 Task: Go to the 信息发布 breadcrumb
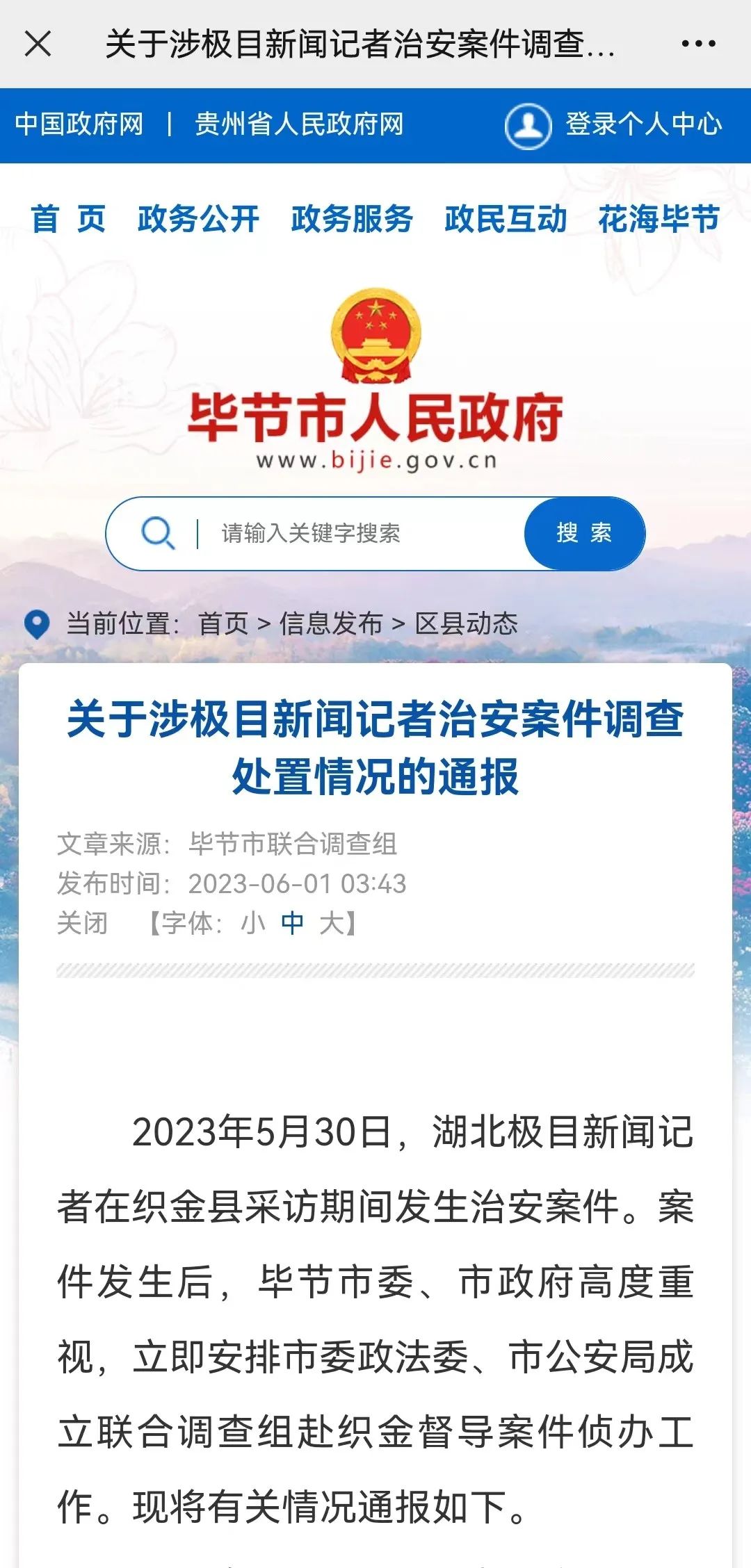click(331, 623)
